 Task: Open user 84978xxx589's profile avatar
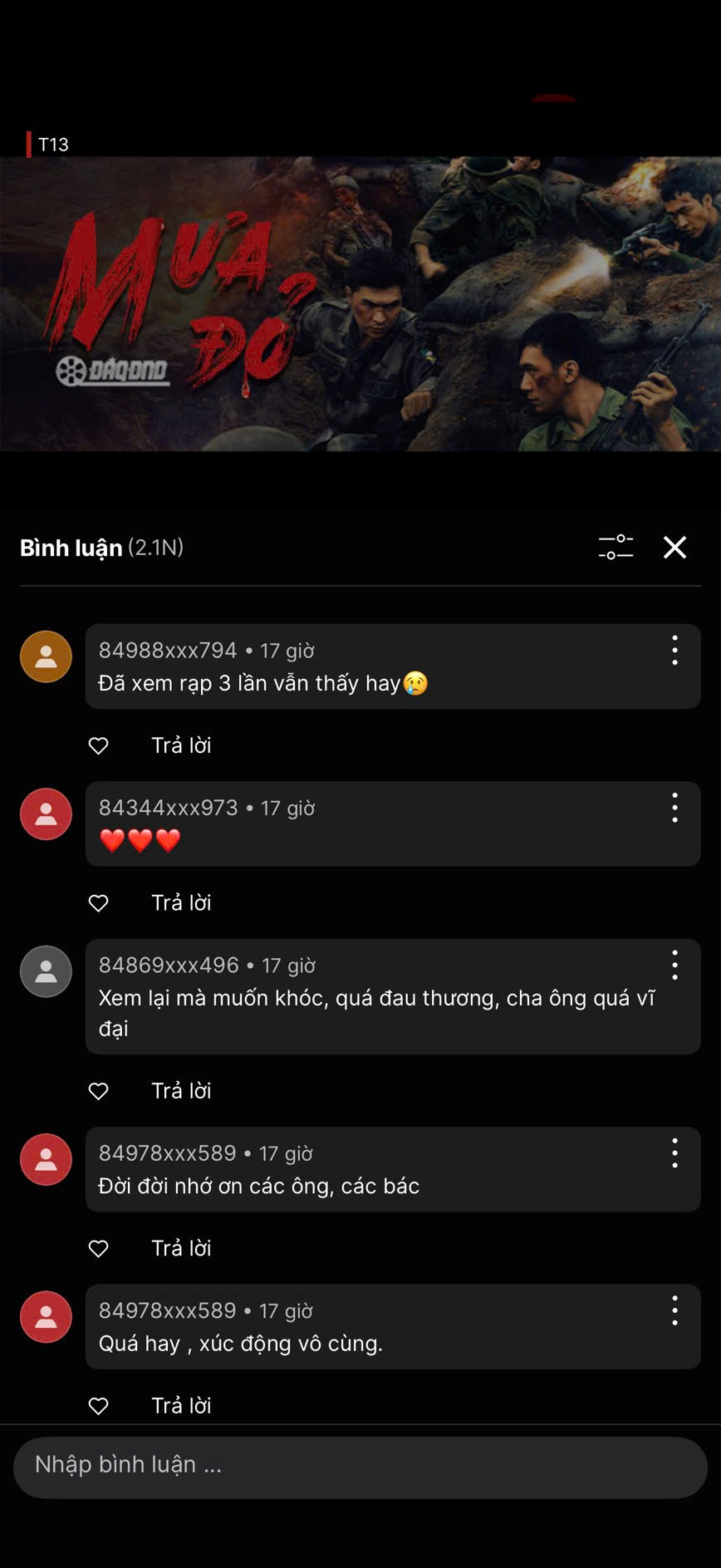[x=46, y=1159]
